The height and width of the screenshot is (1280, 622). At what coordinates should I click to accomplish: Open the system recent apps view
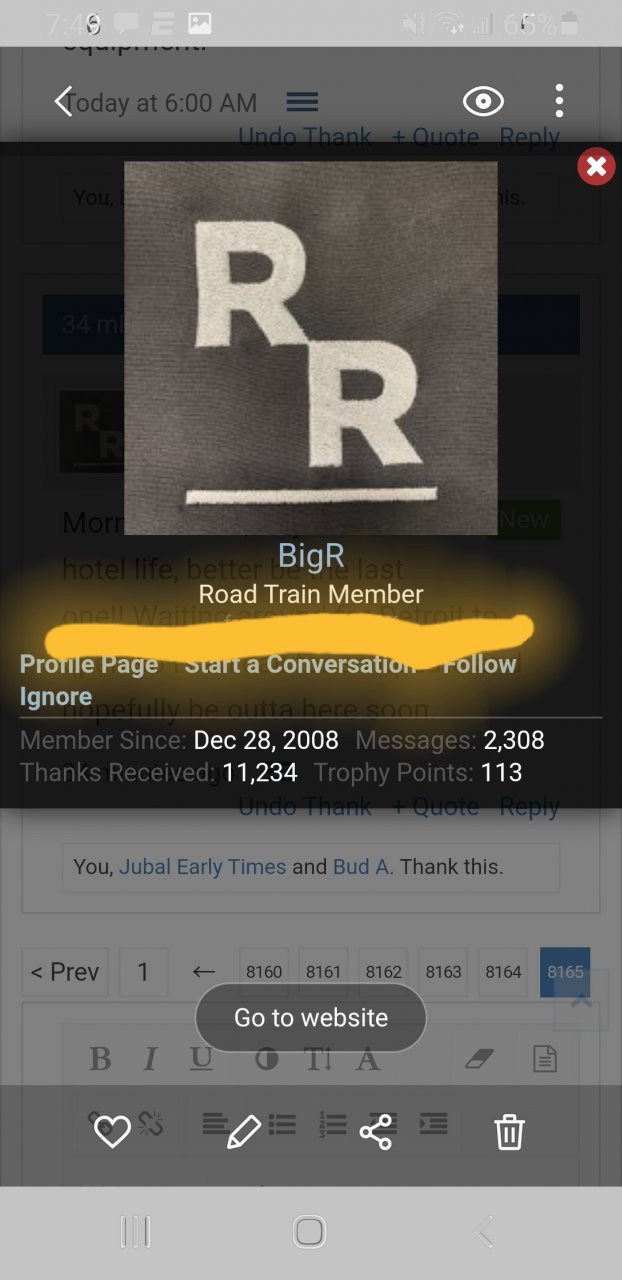point(135,1231)
